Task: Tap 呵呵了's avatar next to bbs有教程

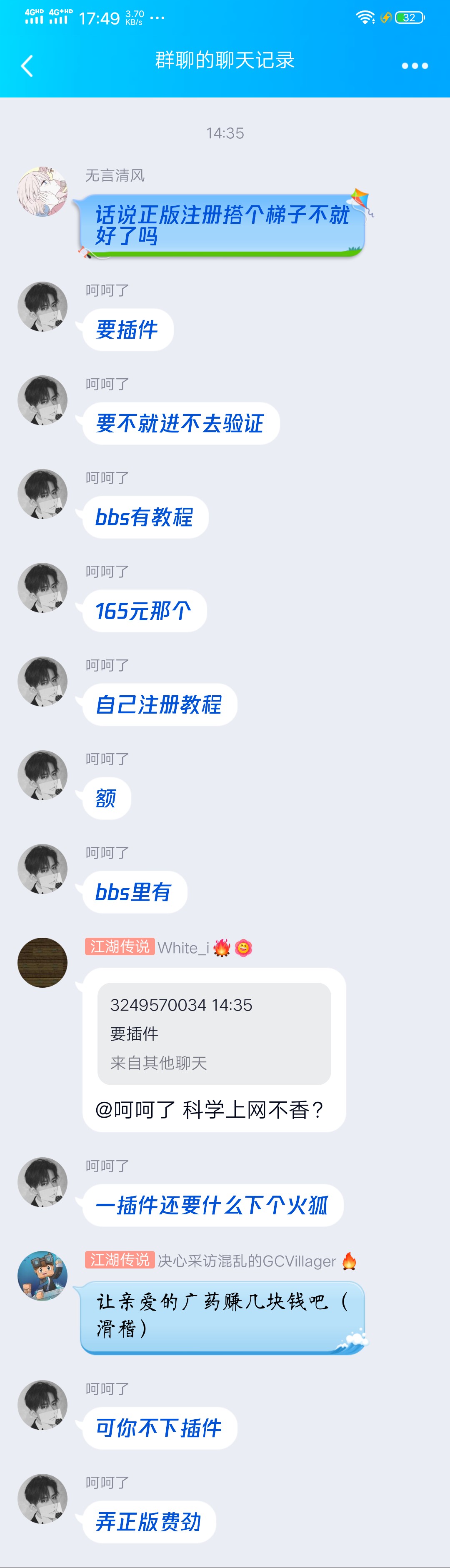Action: tap(42, 494)
